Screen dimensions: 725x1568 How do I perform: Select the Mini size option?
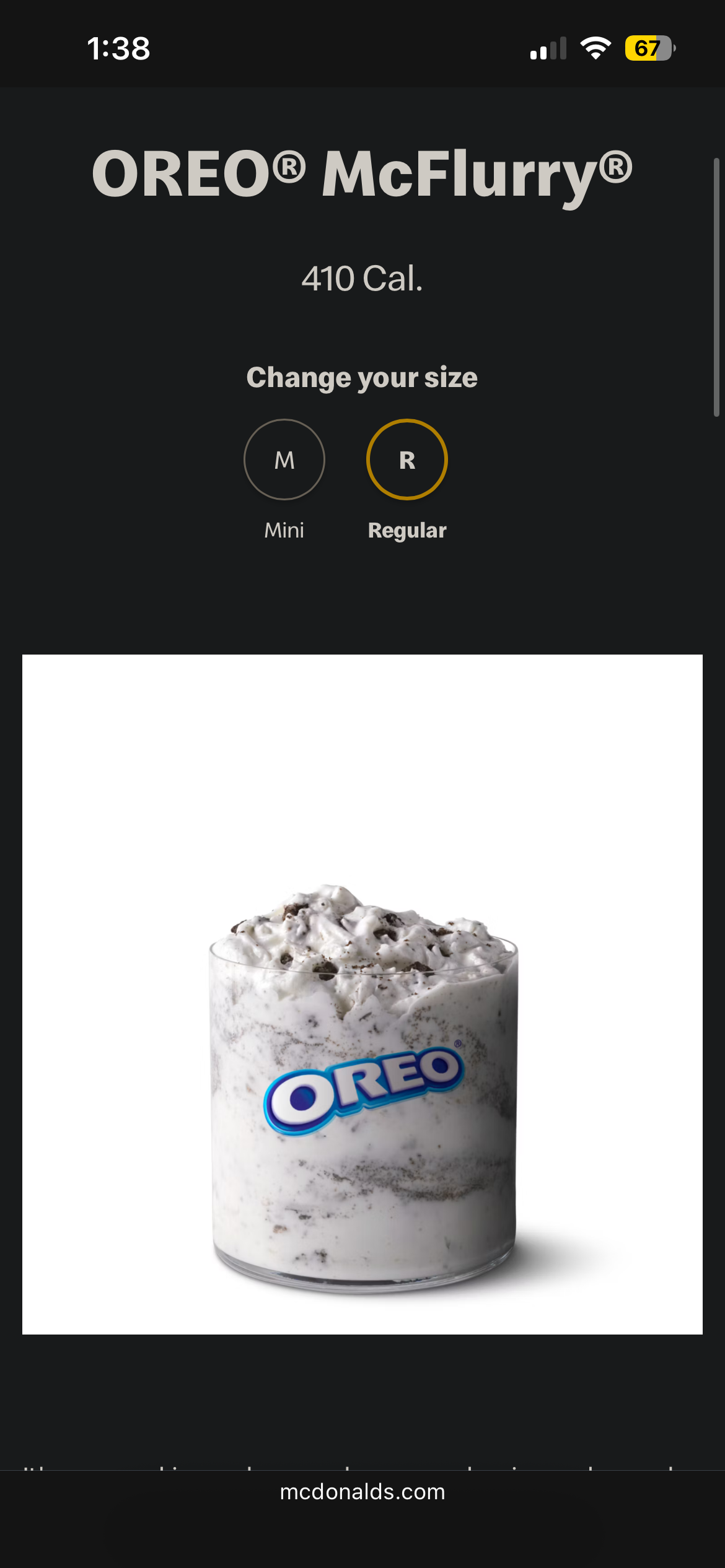click(x=284, y=460)
